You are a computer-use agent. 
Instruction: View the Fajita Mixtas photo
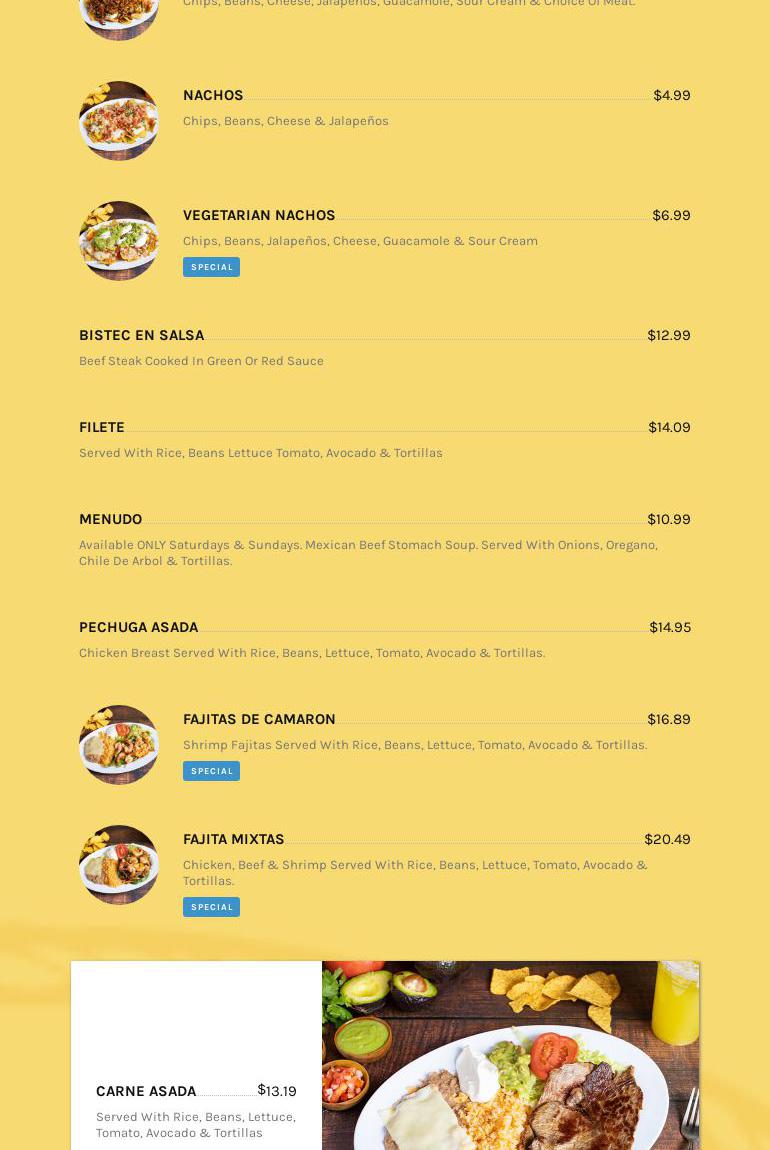pyautogui.click(x=119, y=865)
